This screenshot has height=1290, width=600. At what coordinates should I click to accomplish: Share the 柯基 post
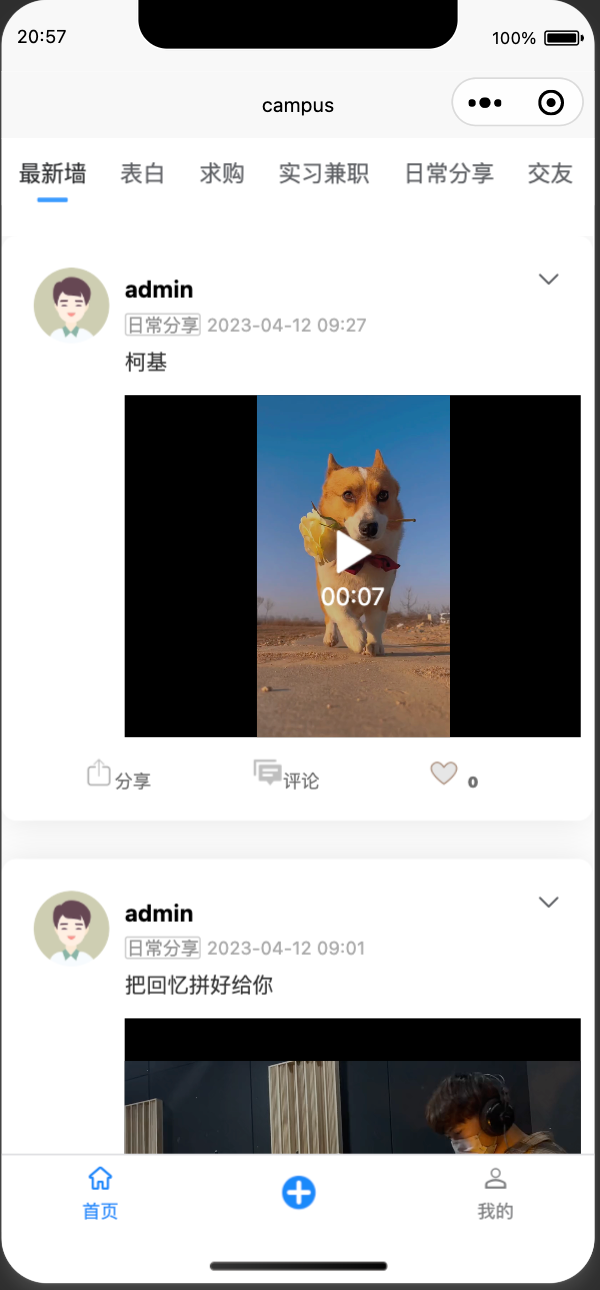(x=118, y=776)
